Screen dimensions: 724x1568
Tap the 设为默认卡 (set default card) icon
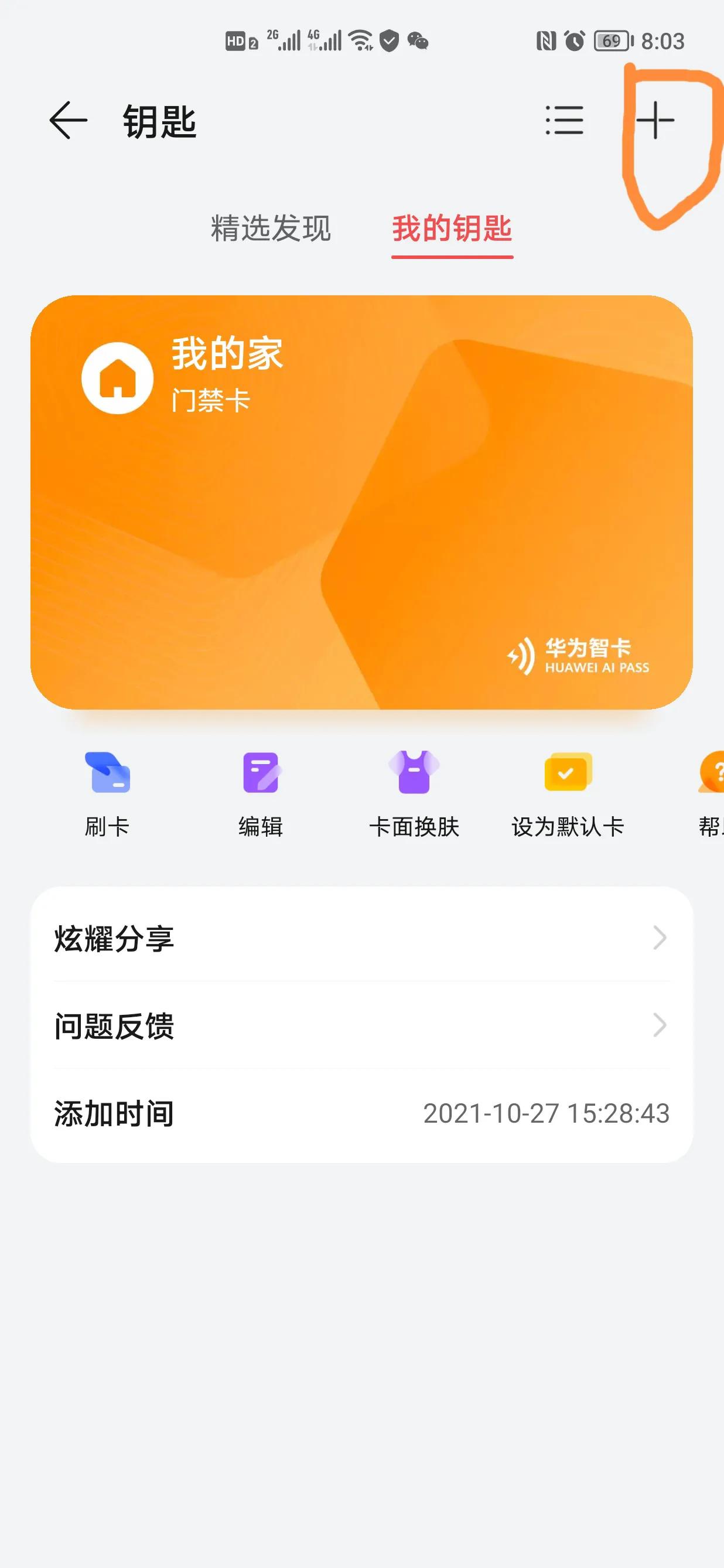[567, 785]
